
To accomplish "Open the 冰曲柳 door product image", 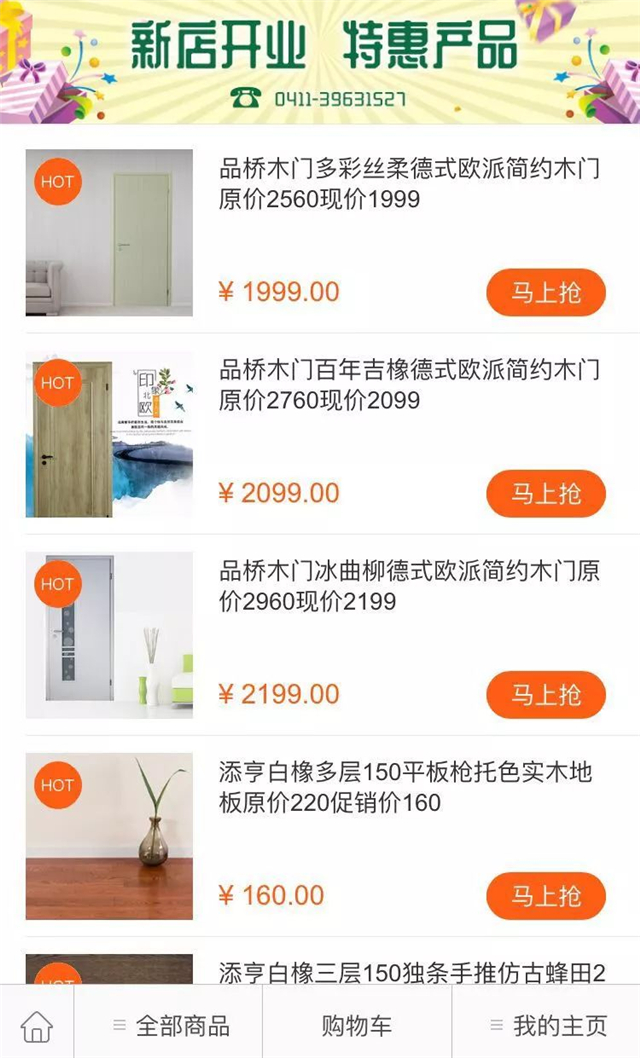I will coord(109,635).
